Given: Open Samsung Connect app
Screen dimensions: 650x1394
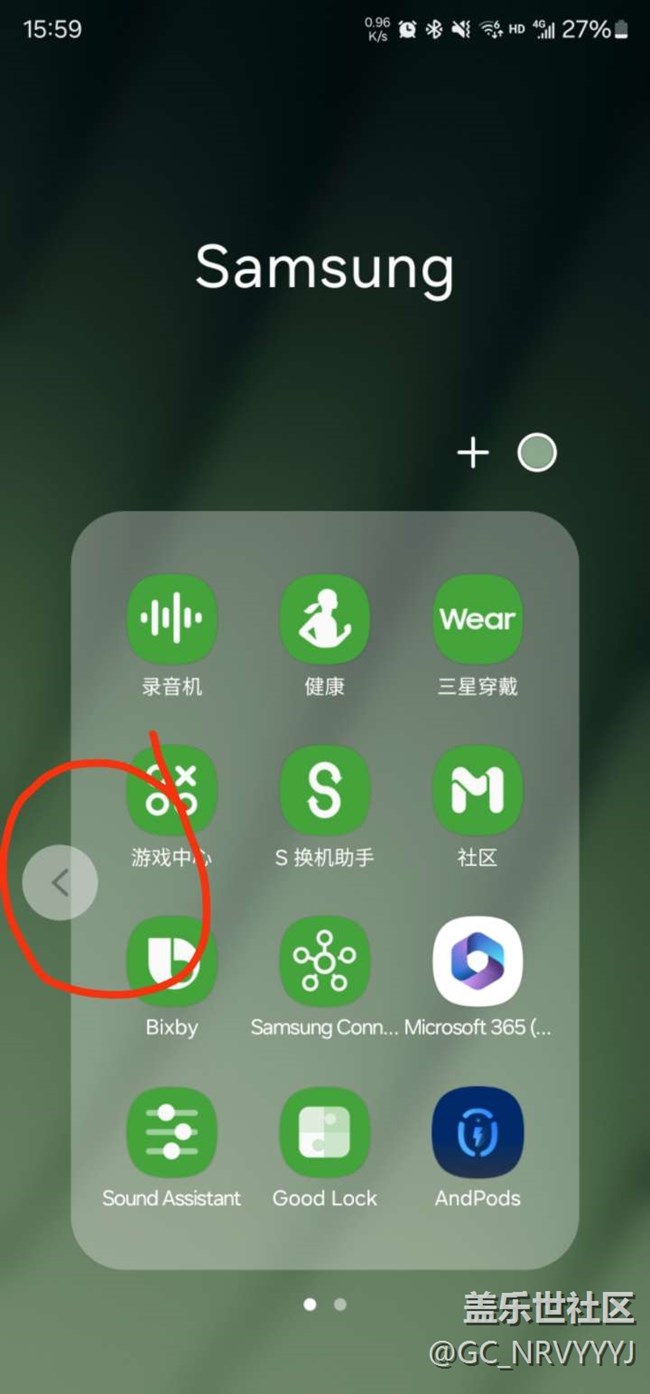Looking at the screenshot, I should [325, 962].
